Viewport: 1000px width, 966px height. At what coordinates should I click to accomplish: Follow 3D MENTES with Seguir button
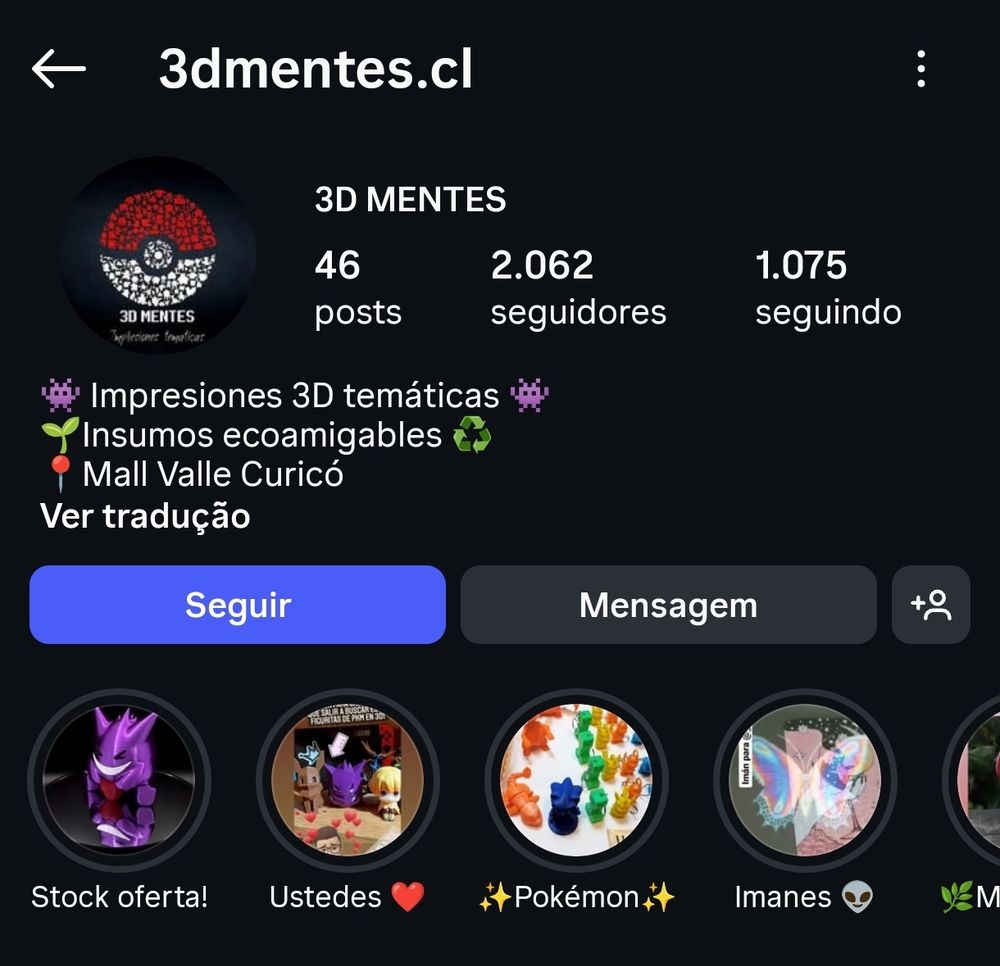(237, 605)
